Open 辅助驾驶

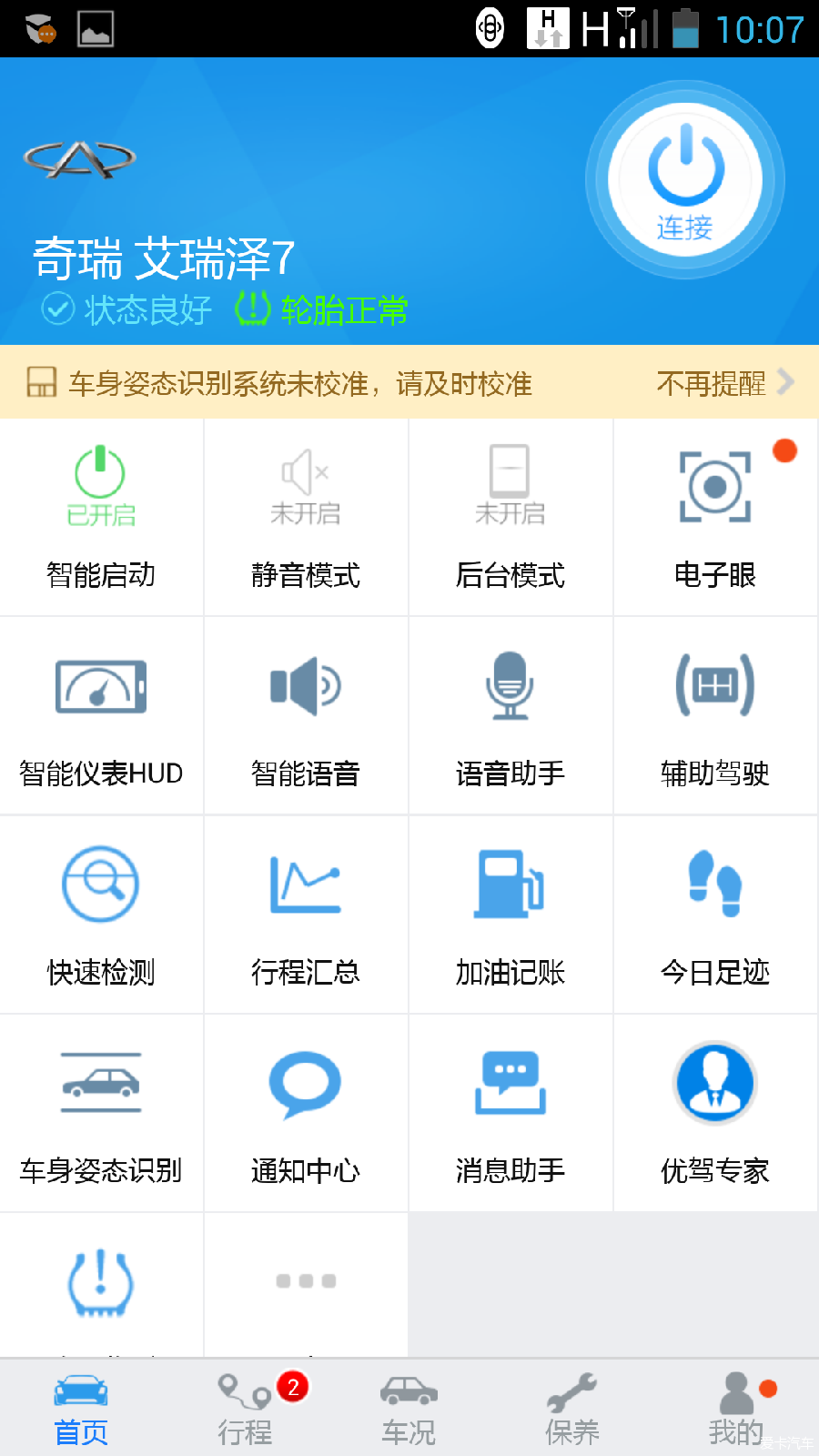(715, 715)
